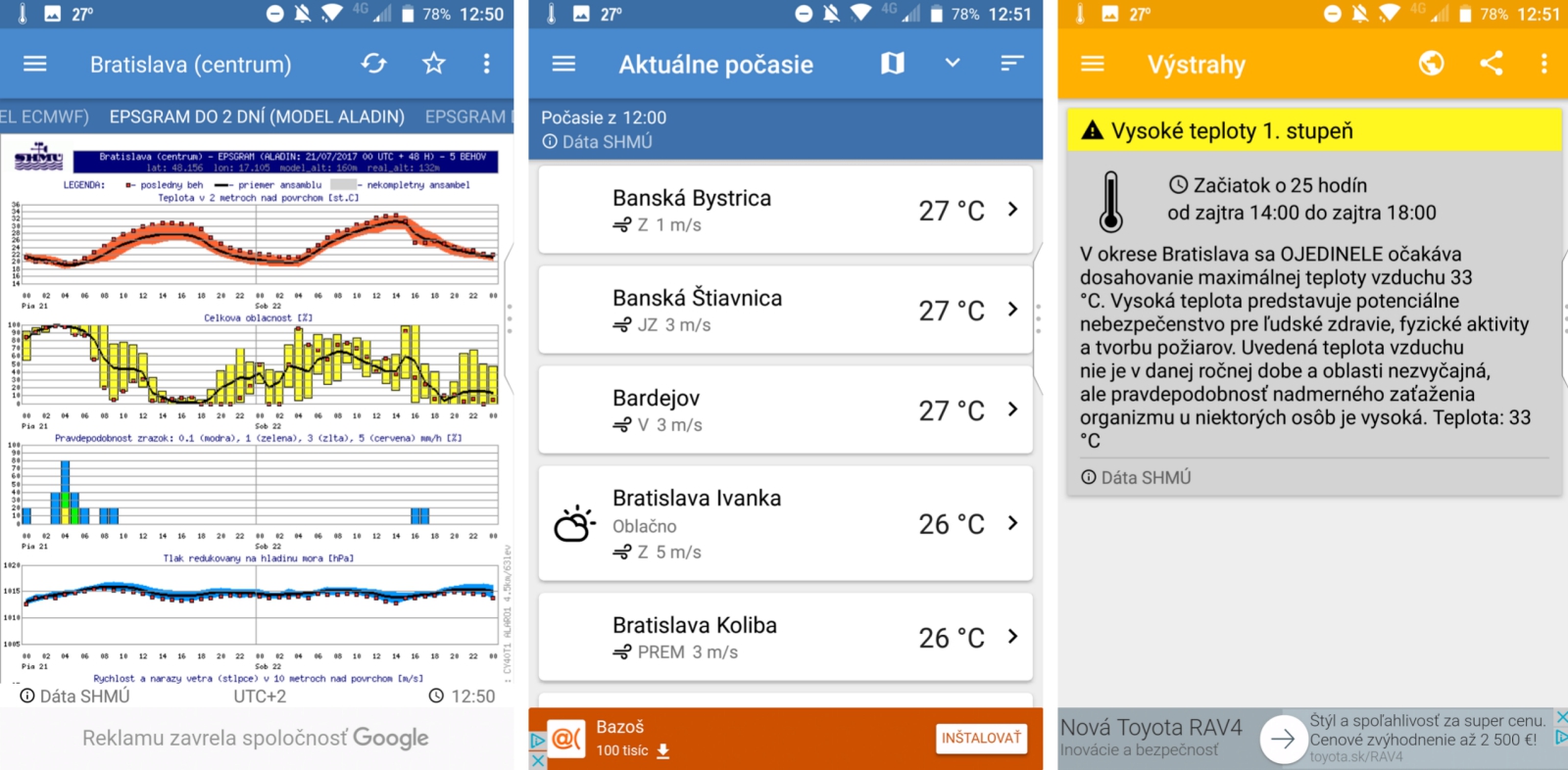
Task: Open the drawer menu beside Výstrahy
Action: (x=1093, y=64)
